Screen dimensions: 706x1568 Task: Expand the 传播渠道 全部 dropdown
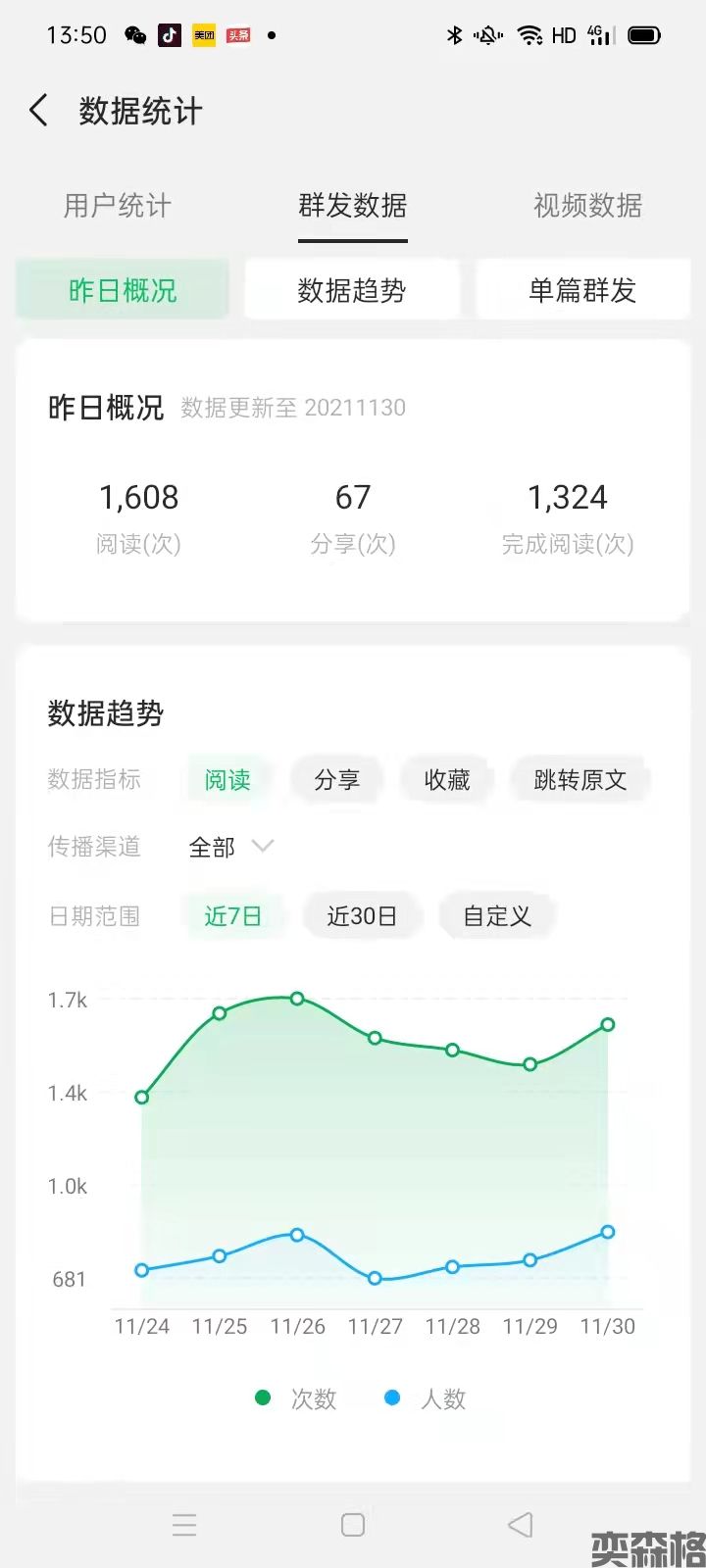tap(231, 847)
